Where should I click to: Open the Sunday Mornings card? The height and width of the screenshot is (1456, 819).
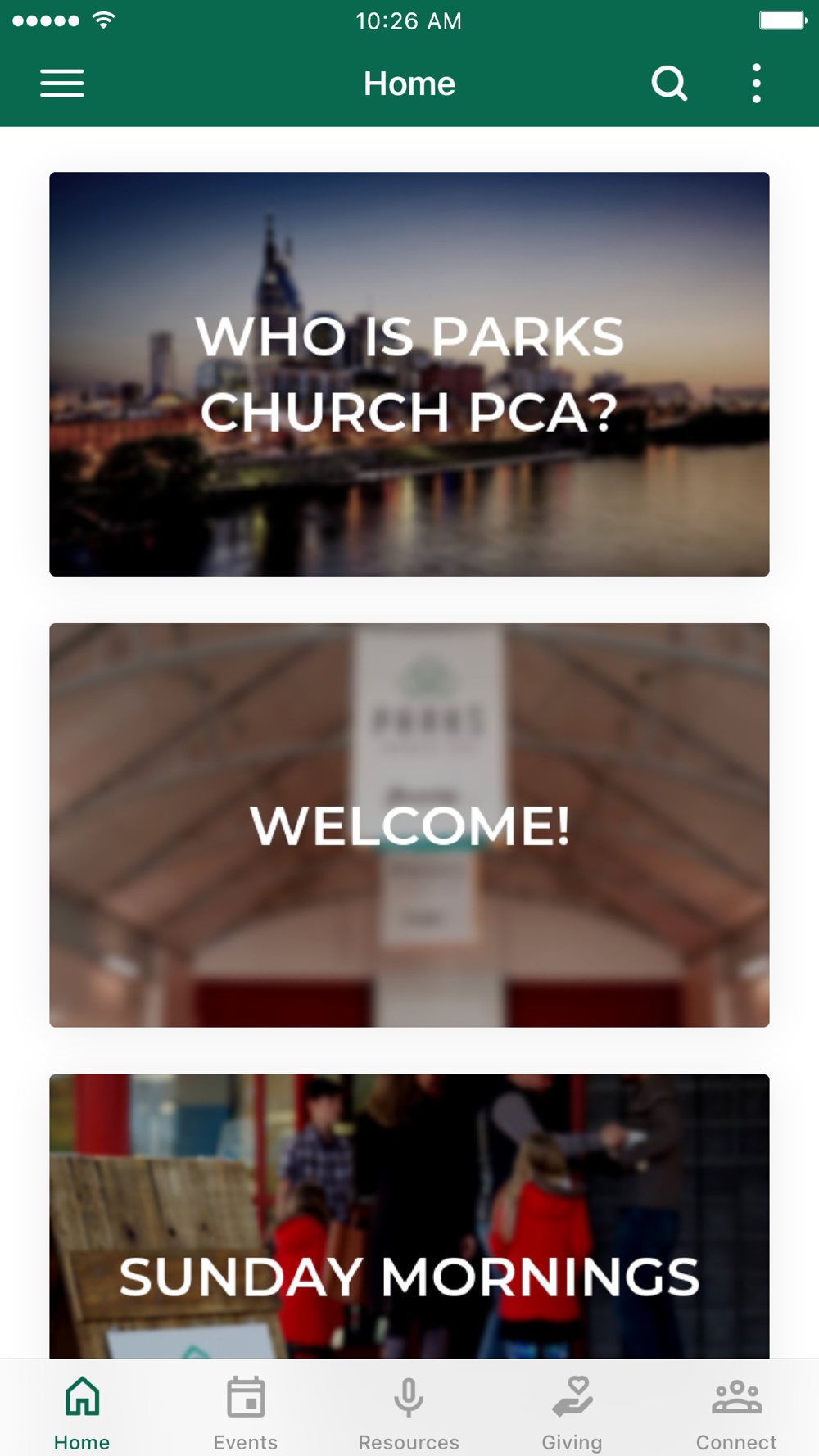tap(409, 1217)
